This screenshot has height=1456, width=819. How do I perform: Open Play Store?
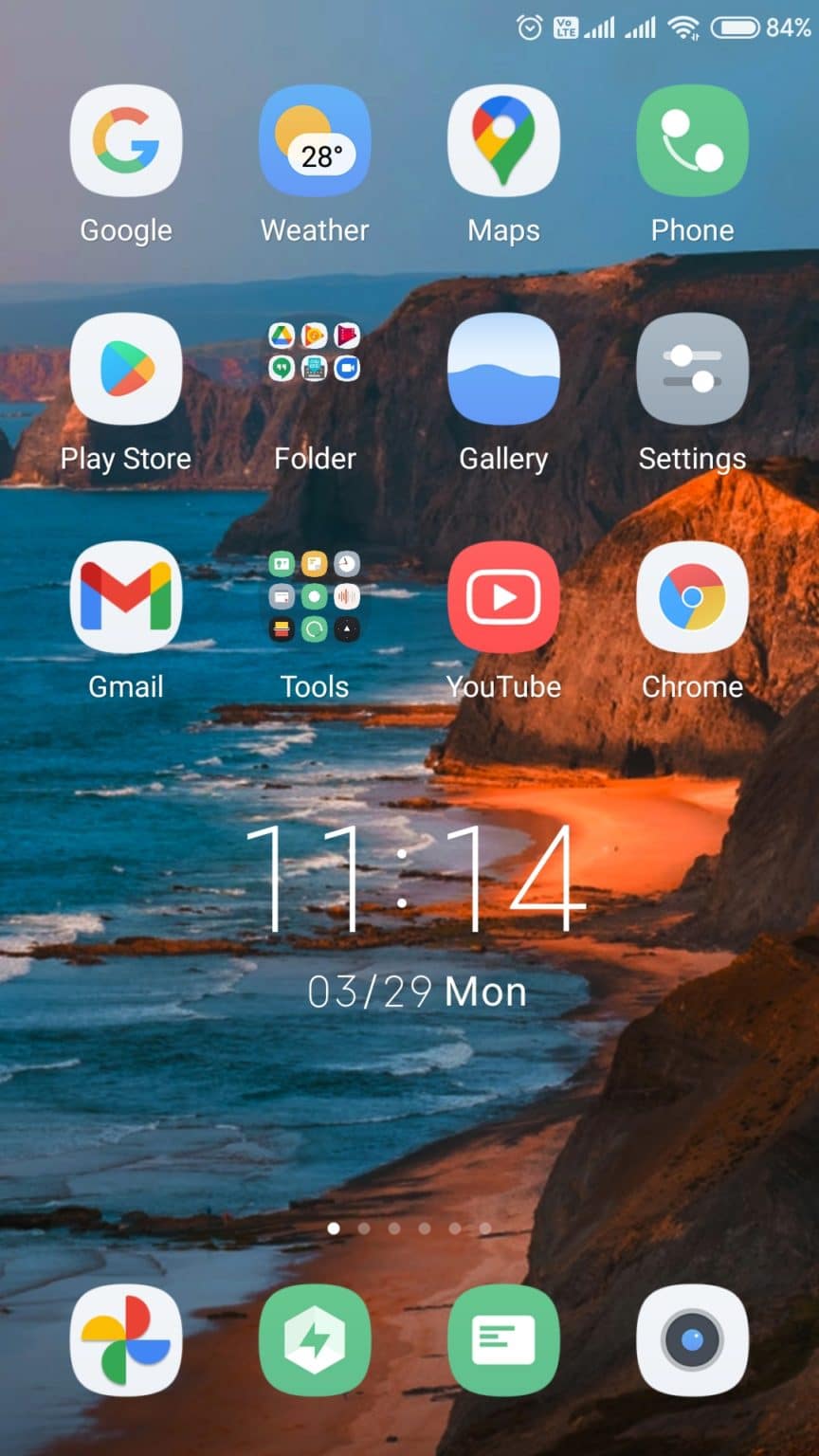(x=126, y=369)
